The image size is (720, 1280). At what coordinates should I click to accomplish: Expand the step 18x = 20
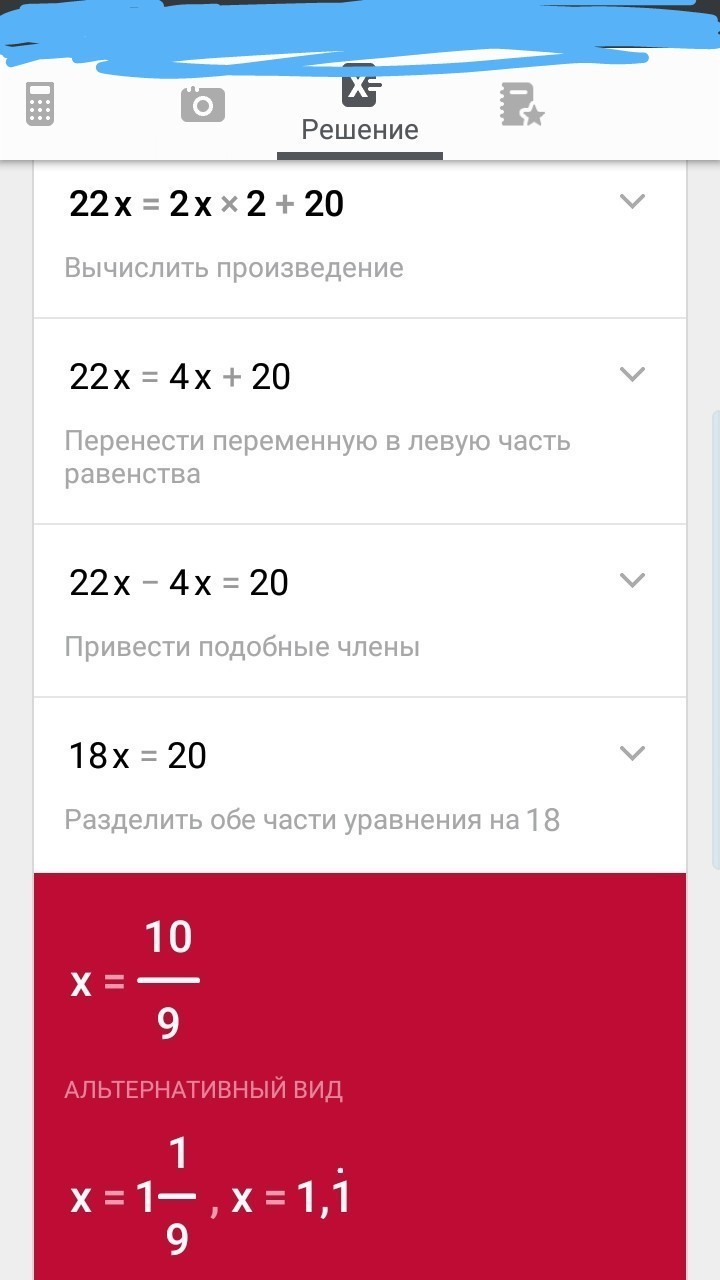[x=632, y=754]
